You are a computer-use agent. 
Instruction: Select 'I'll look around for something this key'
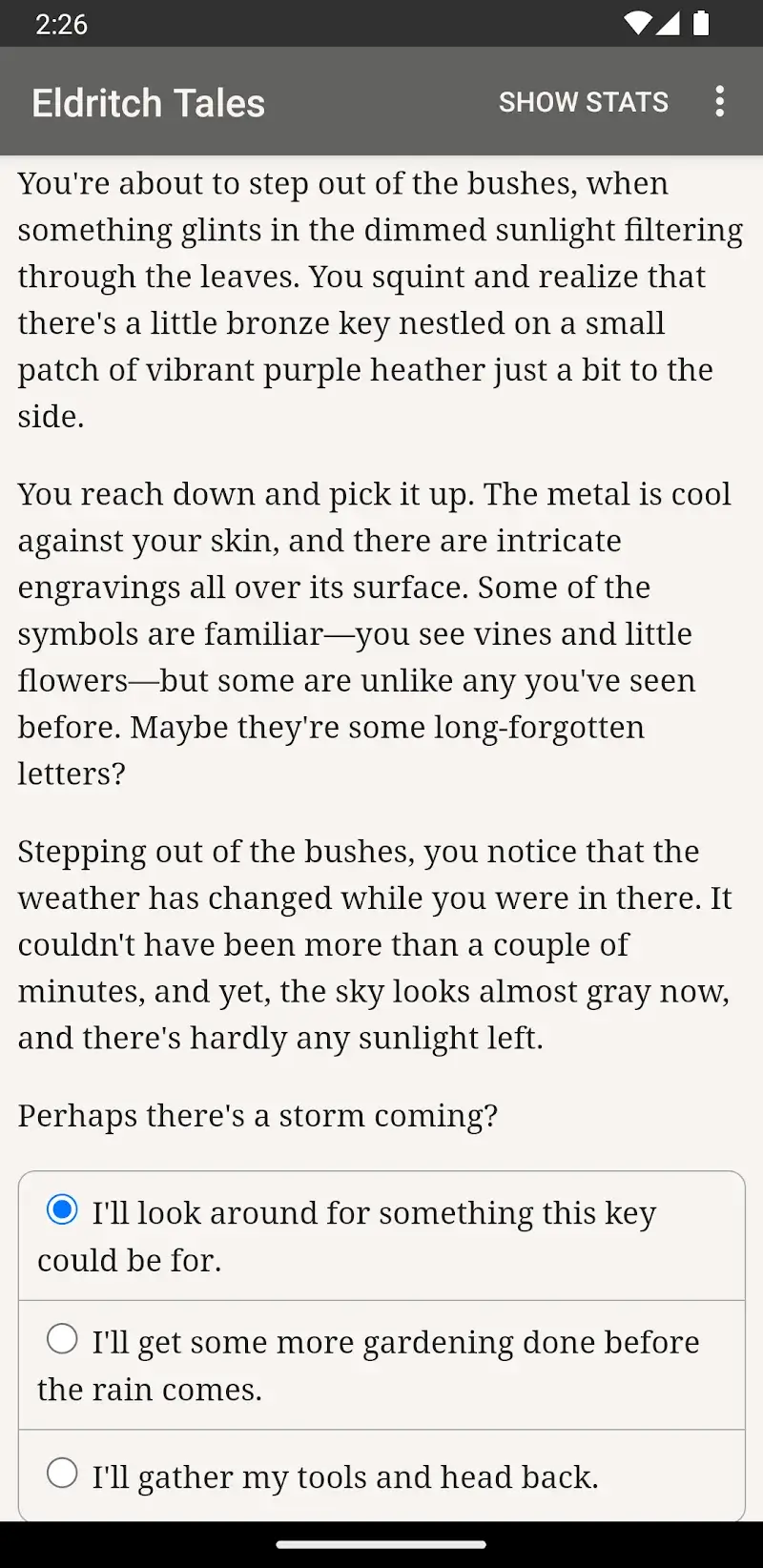click(63, 1210)
